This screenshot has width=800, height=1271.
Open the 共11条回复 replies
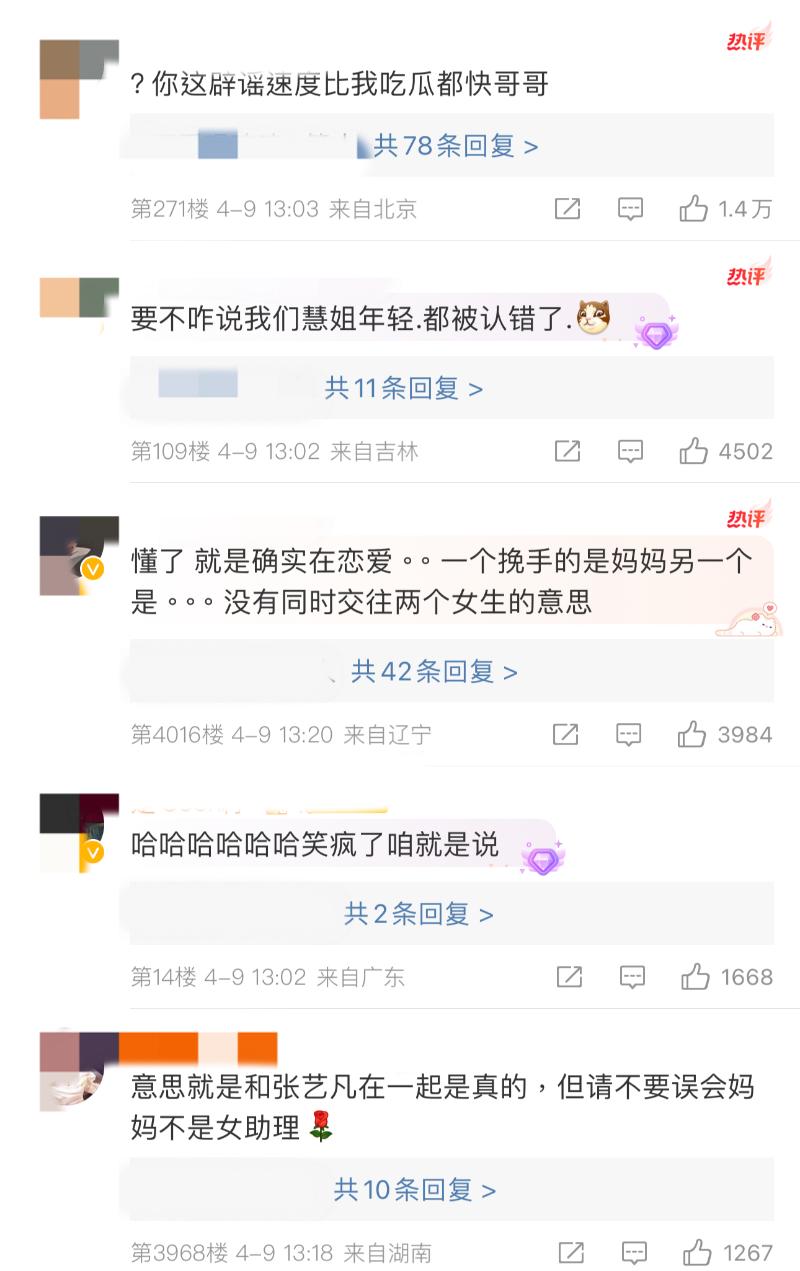[x=403, y=388]
